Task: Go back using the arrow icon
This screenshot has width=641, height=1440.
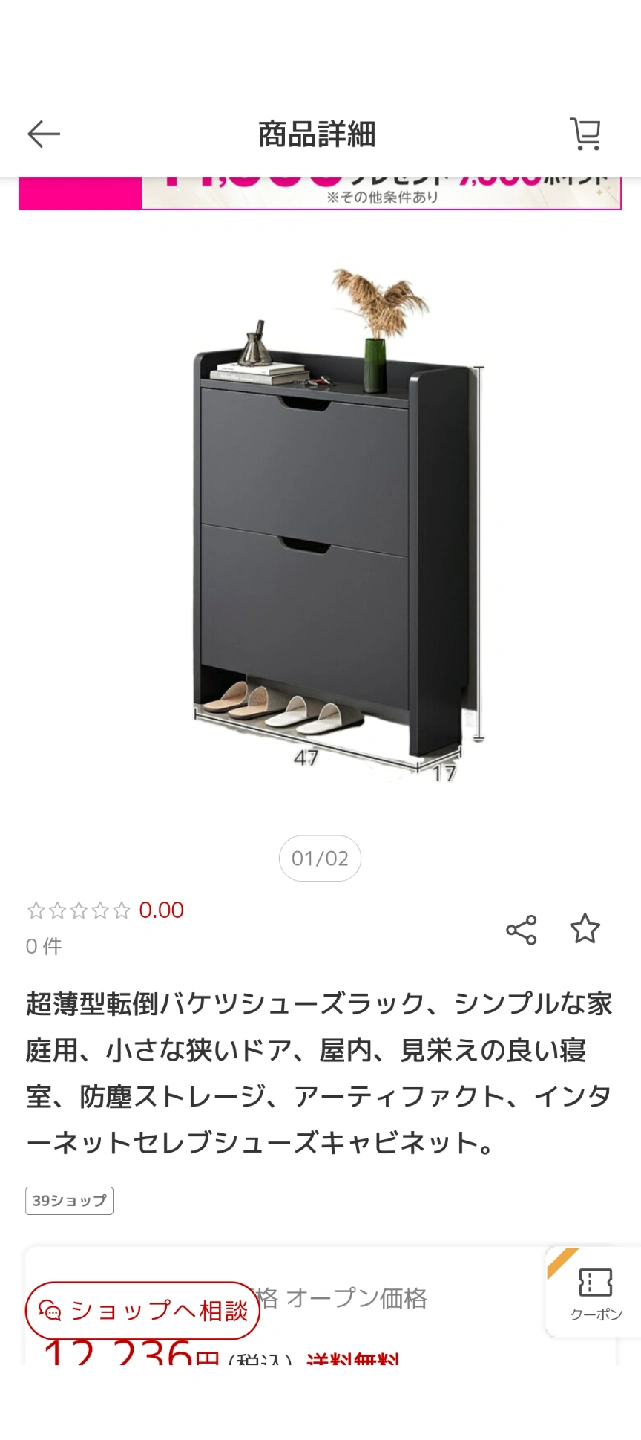Action: click(x=44, y=134)
